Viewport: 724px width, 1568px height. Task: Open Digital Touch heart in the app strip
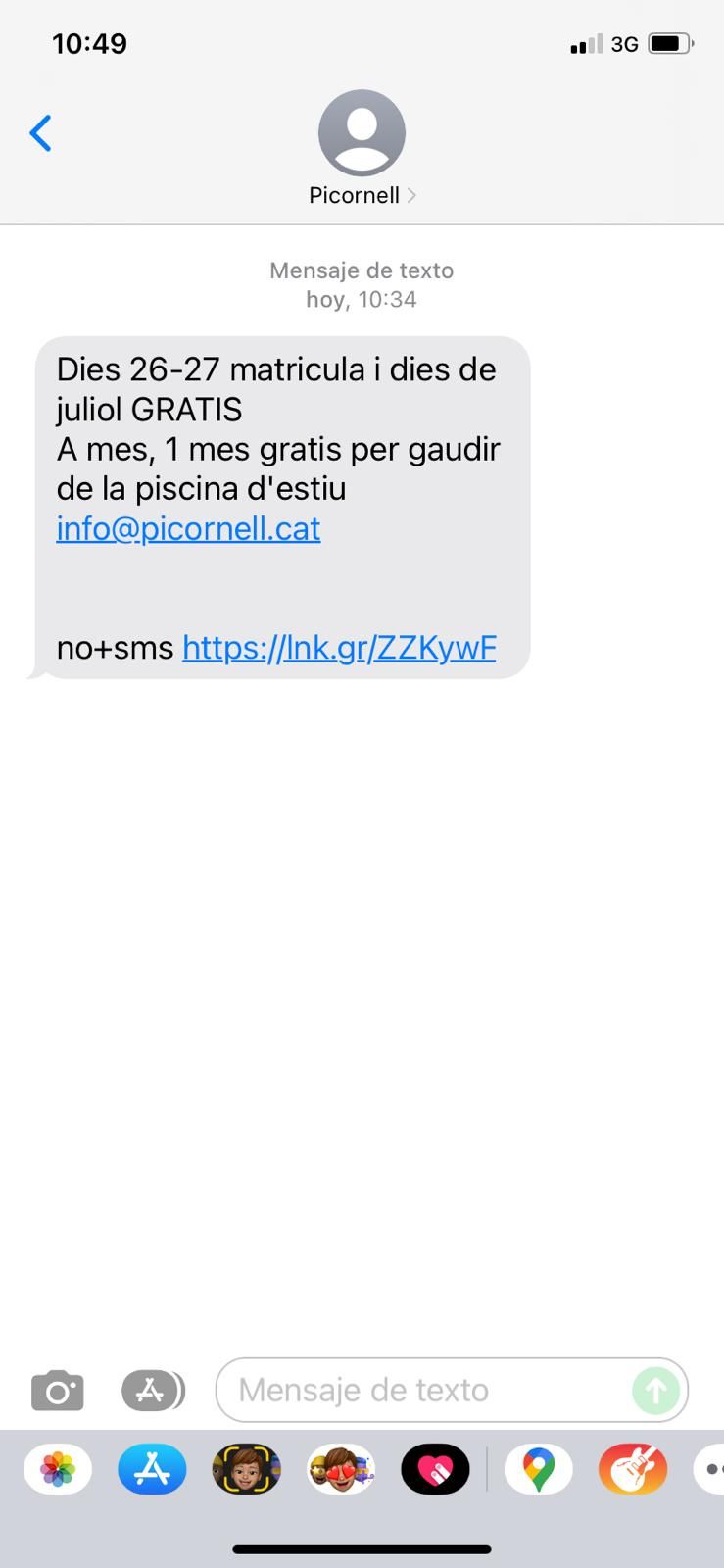click(x=435, y=1470)
